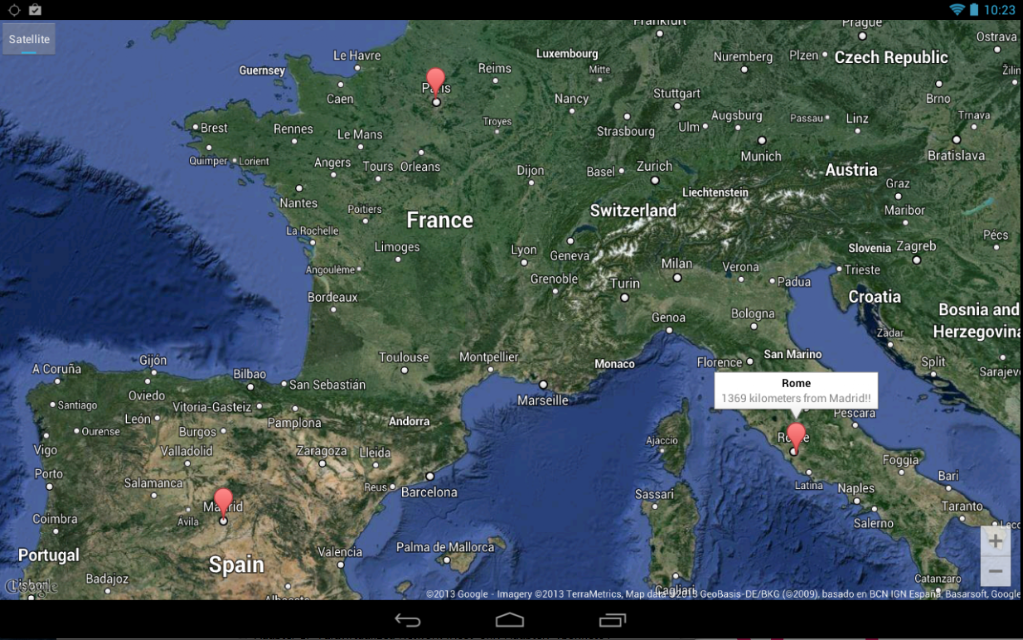Image resolution: width=1023 pixels, height=640 pixels.
Task: Go back using the system back button
Action: [x=408, y=620]
